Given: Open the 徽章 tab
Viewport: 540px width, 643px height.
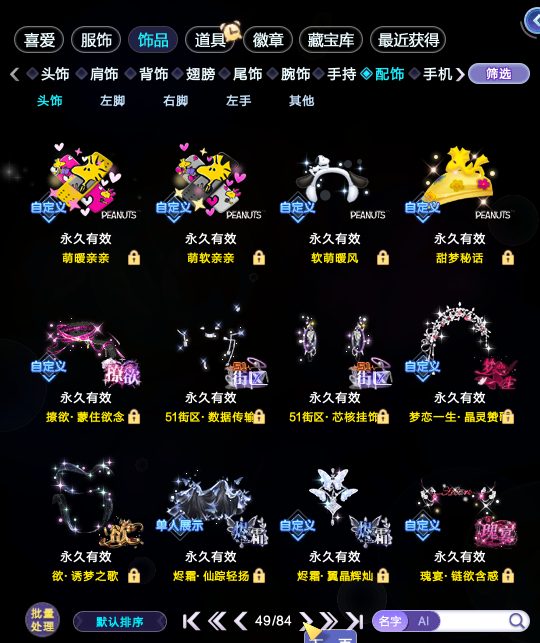Looking at the screenshot, I should coord(268,40).
